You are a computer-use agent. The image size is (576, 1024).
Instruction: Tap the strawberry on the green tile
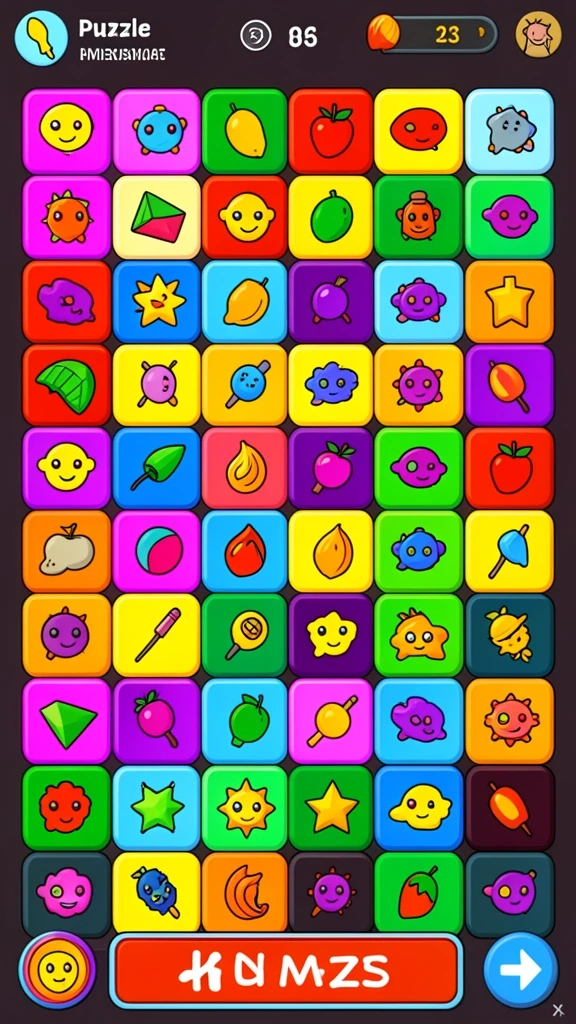pos(419,893)
